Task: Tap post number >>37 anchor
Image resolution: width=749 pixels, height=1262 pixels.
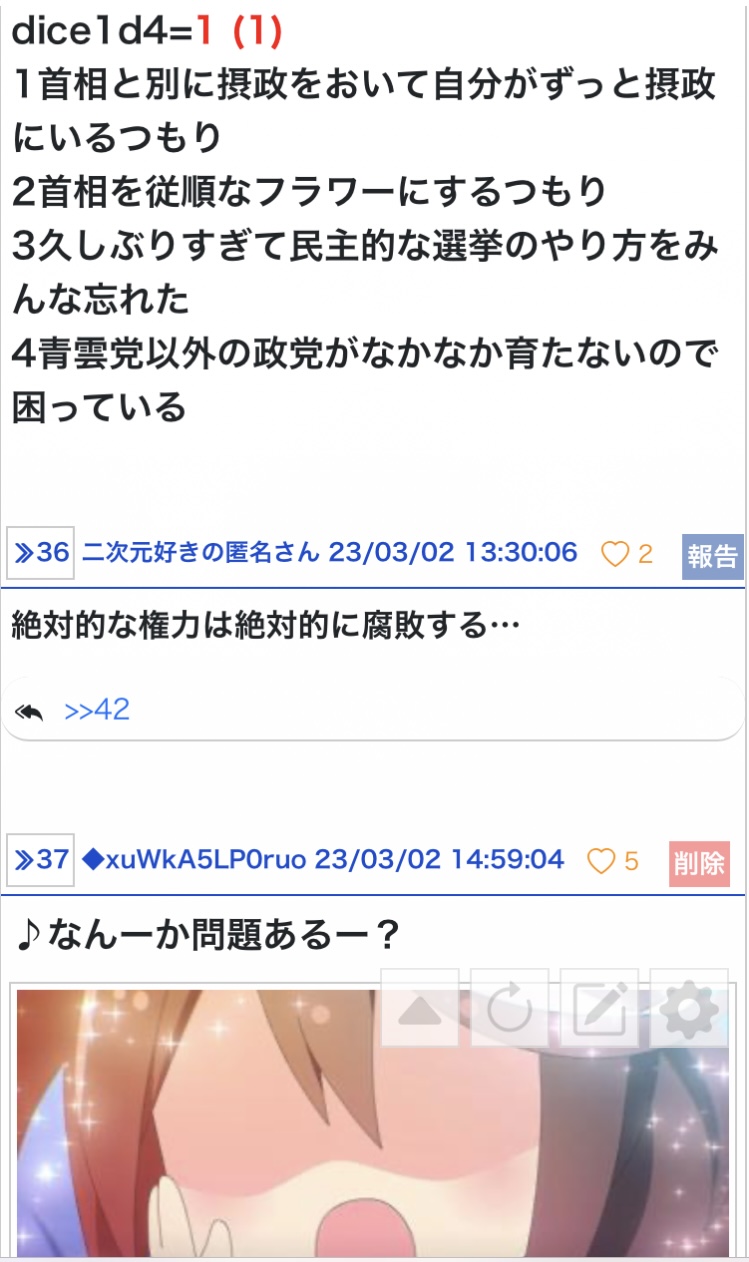Action: pos(41,860)
